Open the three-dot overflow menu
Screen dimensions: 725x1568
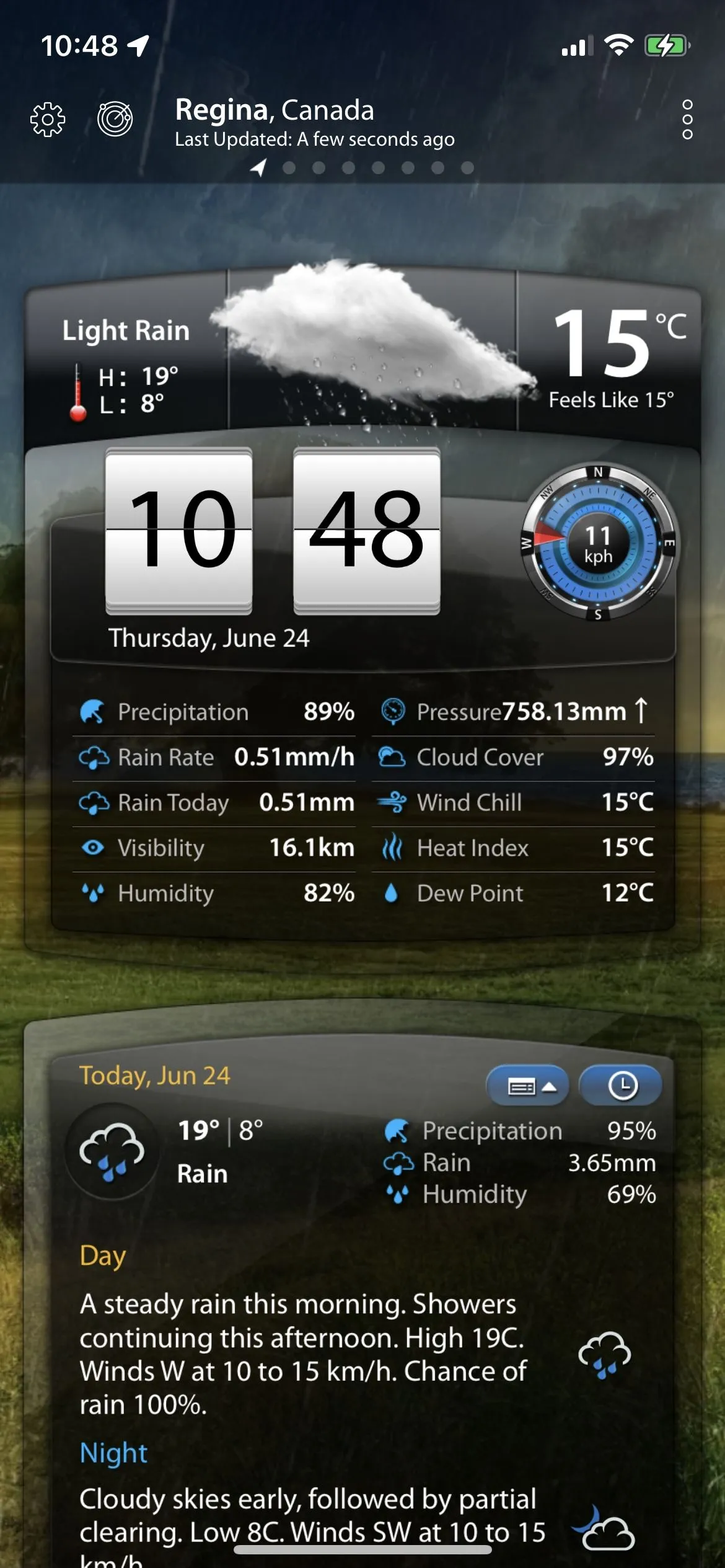click(687, 119)
